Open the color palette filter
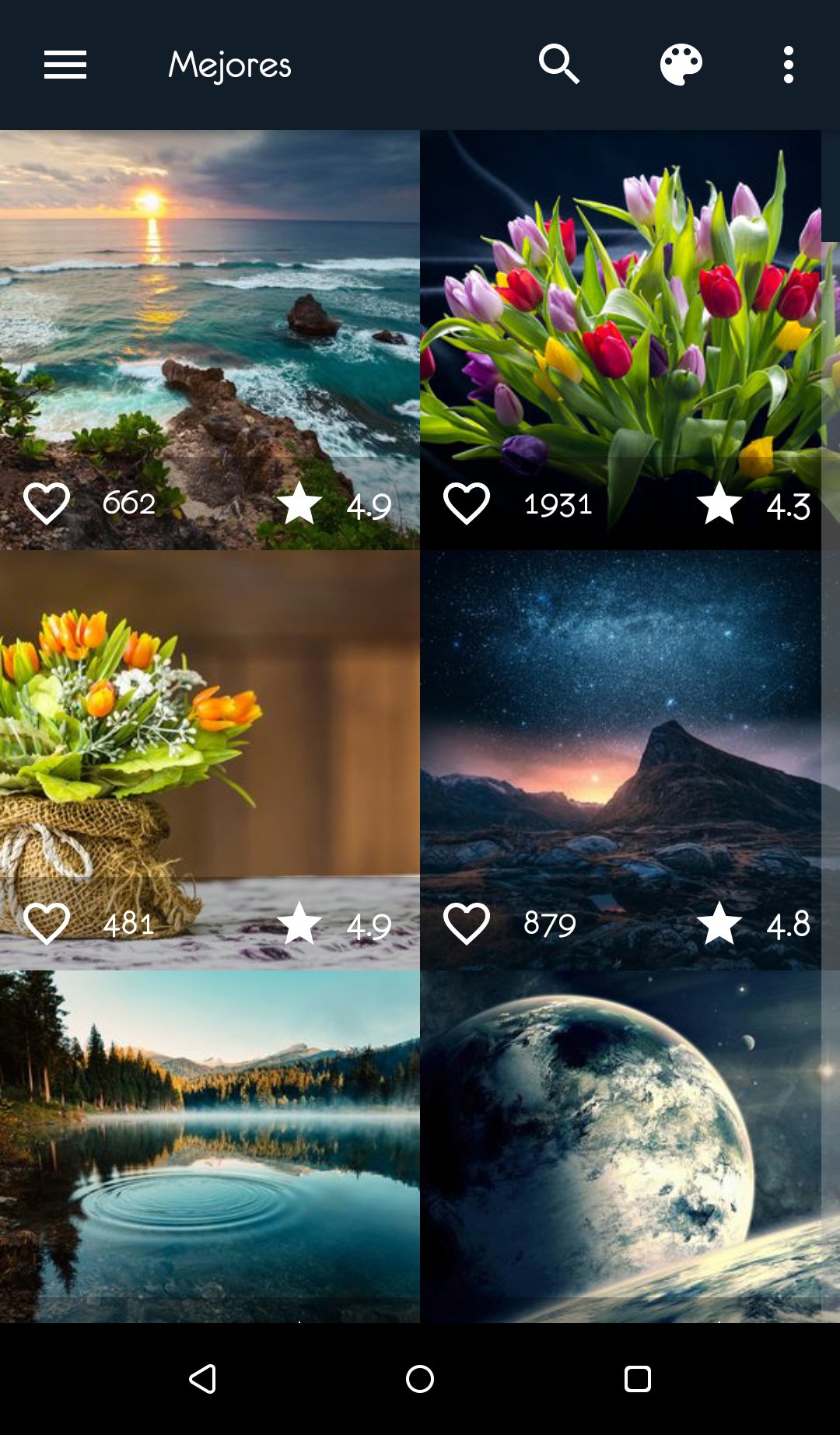 (x=681, y=65)
